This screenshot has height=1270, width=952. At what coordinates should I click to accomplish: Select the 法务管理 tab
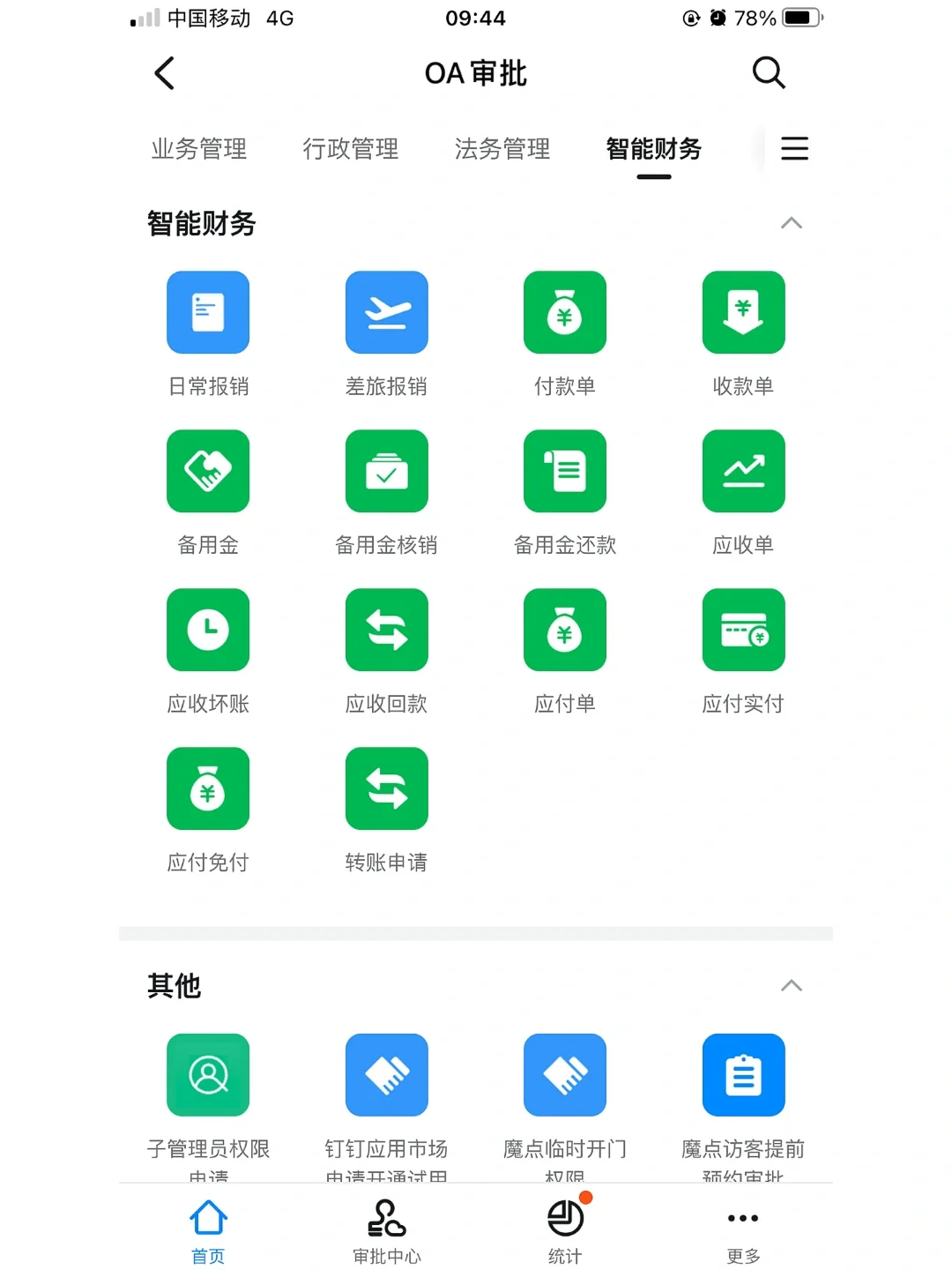click(502, 149)
